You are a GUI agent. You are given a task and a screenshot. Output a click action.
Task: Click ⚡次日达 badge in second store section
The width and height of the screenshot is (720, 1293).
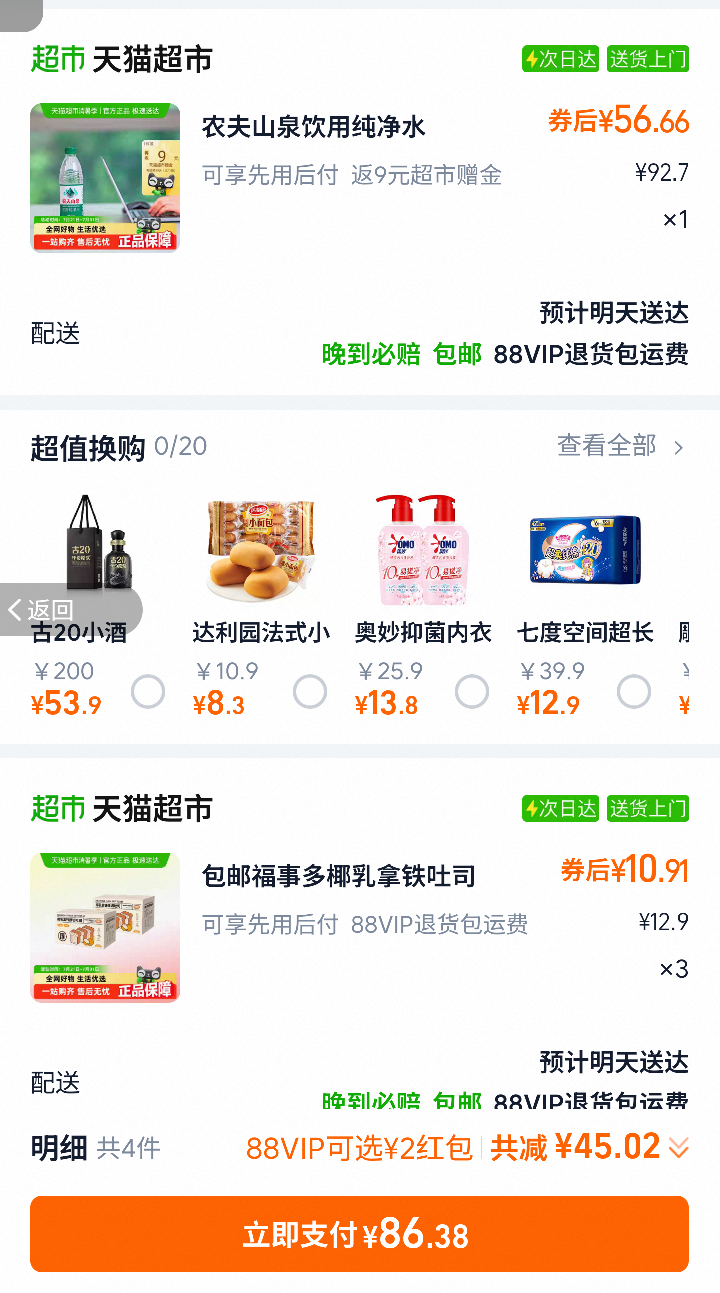pos(560,809)
